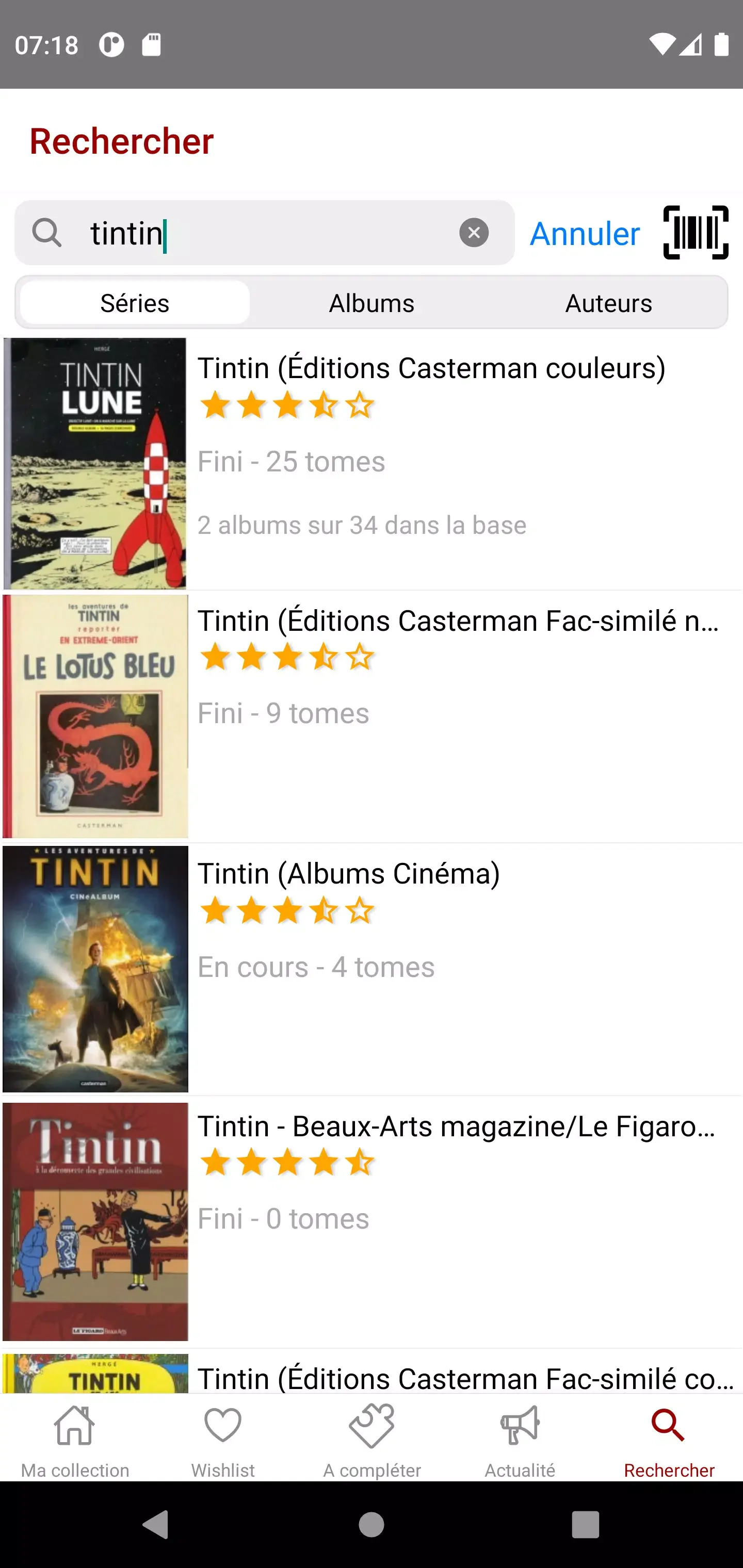Cancel the search with Annuler

[584, 234]
